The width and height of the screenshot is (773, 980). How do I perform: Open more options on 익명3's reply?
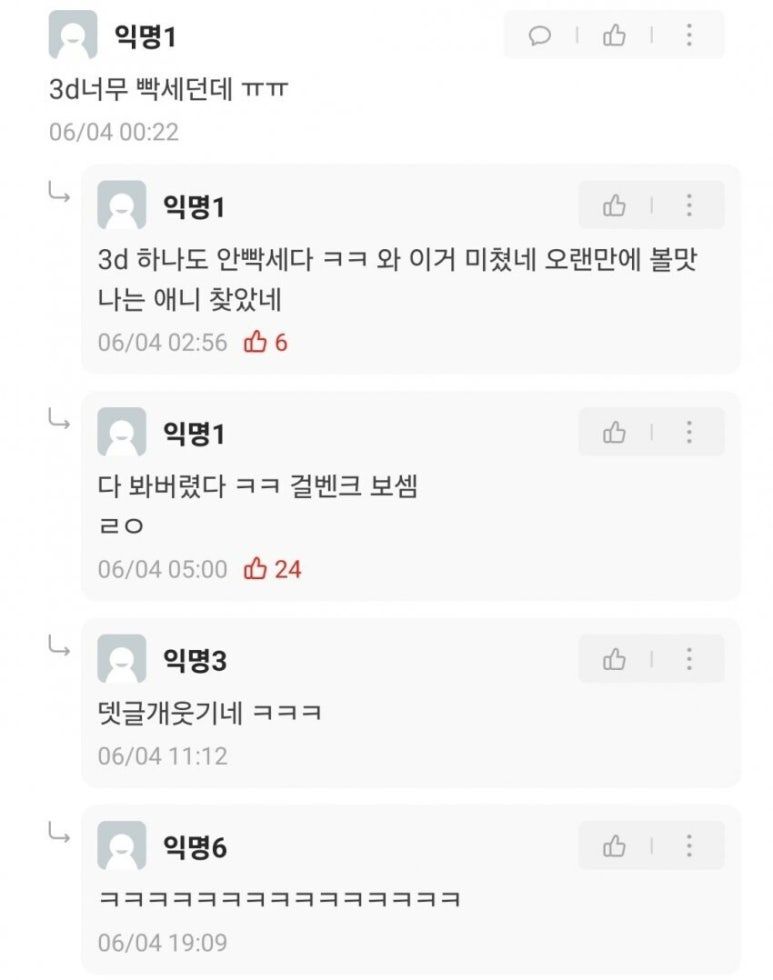click(689, 659)
